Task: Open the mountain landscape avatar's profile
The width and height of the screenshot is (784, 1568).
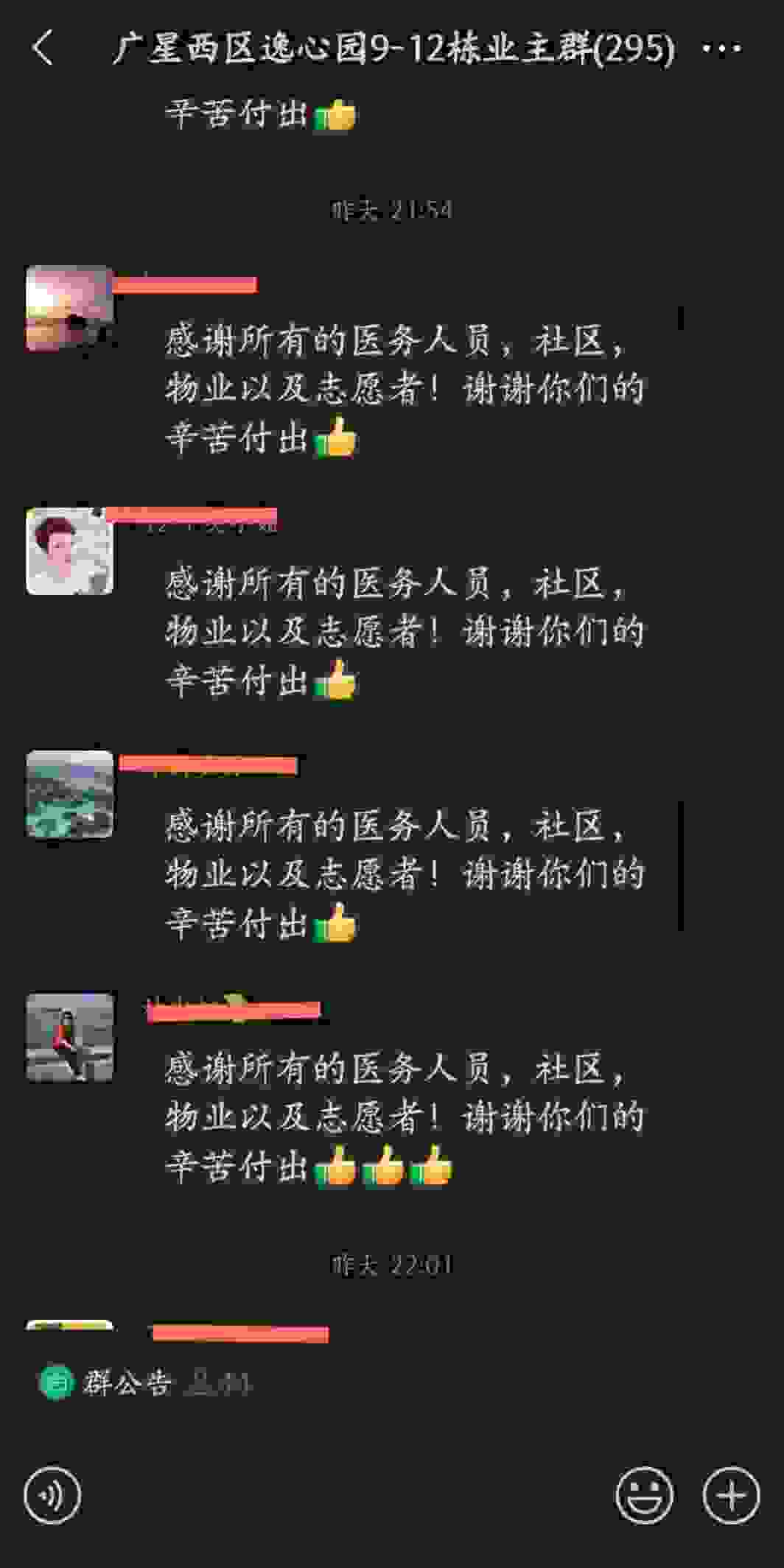Action: tap(70, 794)
